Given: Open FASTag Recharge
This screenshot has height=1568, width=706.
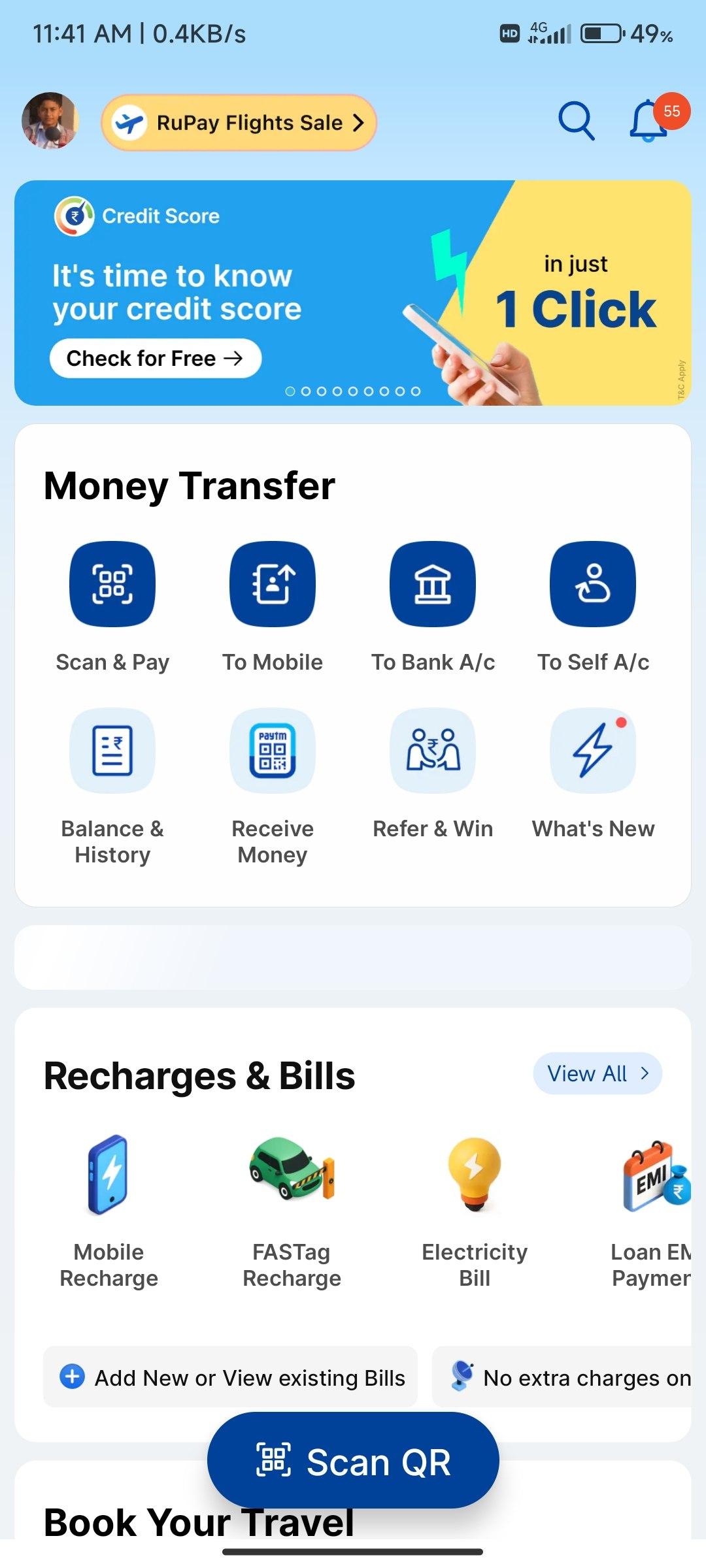Looking at the screenshot, I should (292, 1212).
